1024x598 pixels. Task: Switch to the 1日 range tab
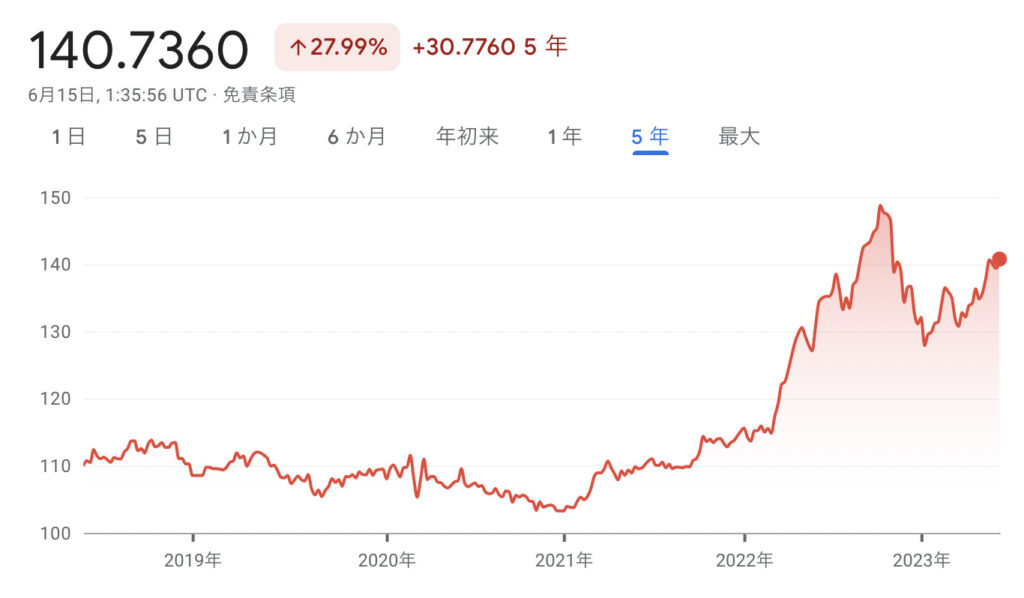[x=69, y=137]
